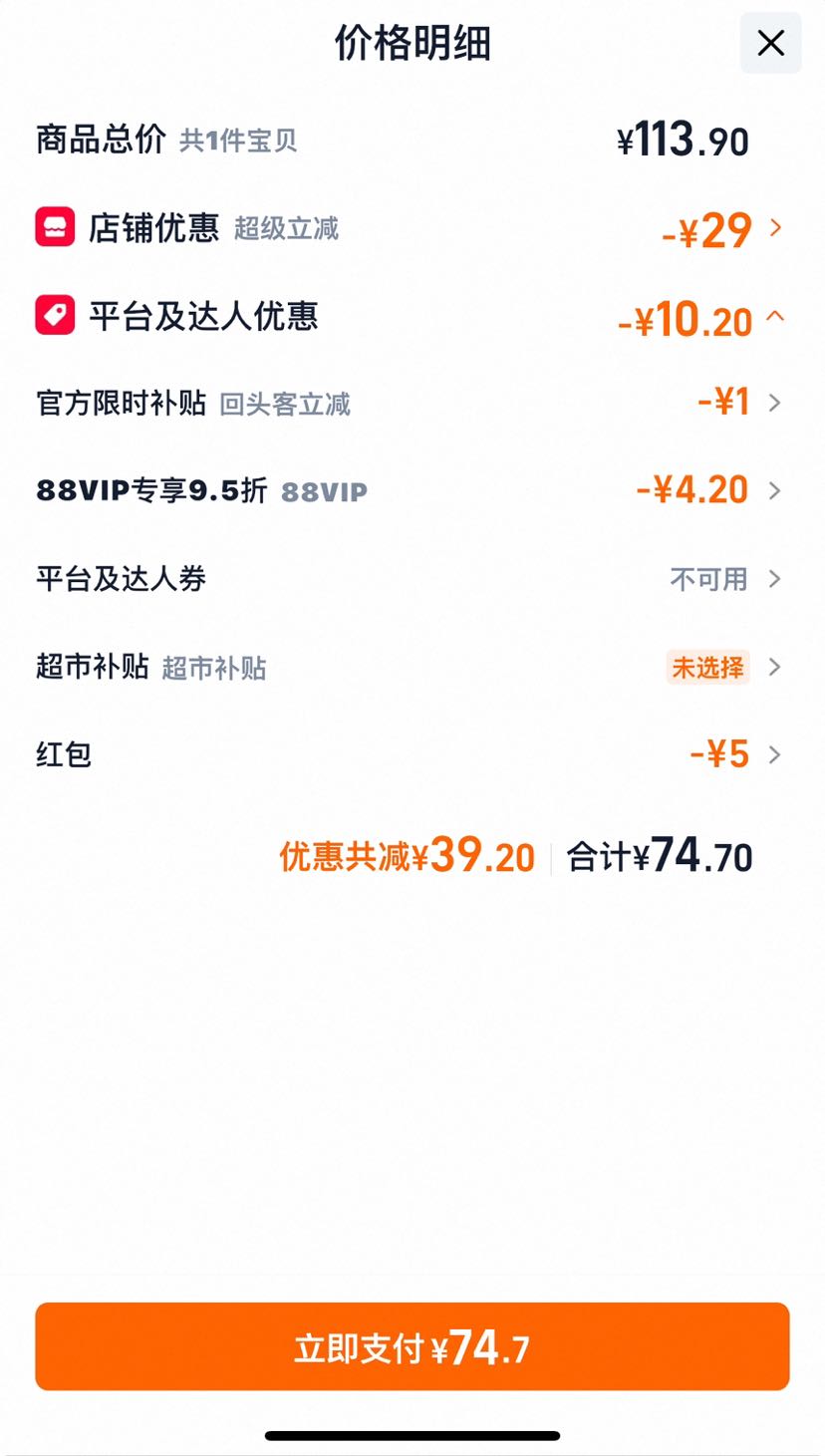This screenshot has width=825, height=1456.
Task: View 88VIP专享9.5折 discount details
Action: coord(412,490)
